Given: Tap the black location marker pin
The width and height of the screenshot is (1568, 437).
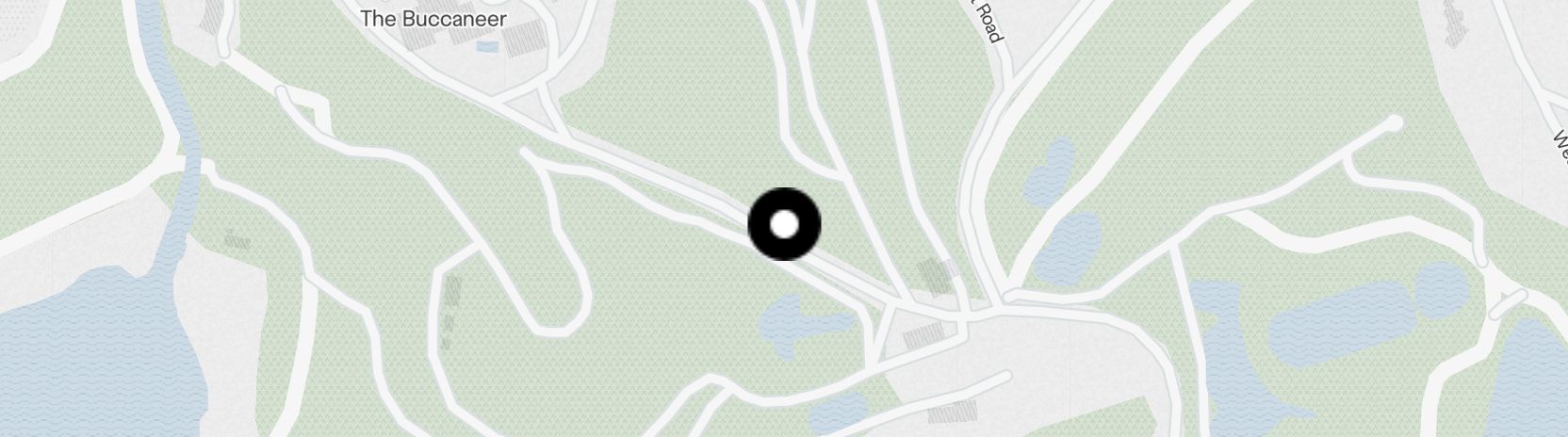Looking at the screenshot, I should (784, 224).
